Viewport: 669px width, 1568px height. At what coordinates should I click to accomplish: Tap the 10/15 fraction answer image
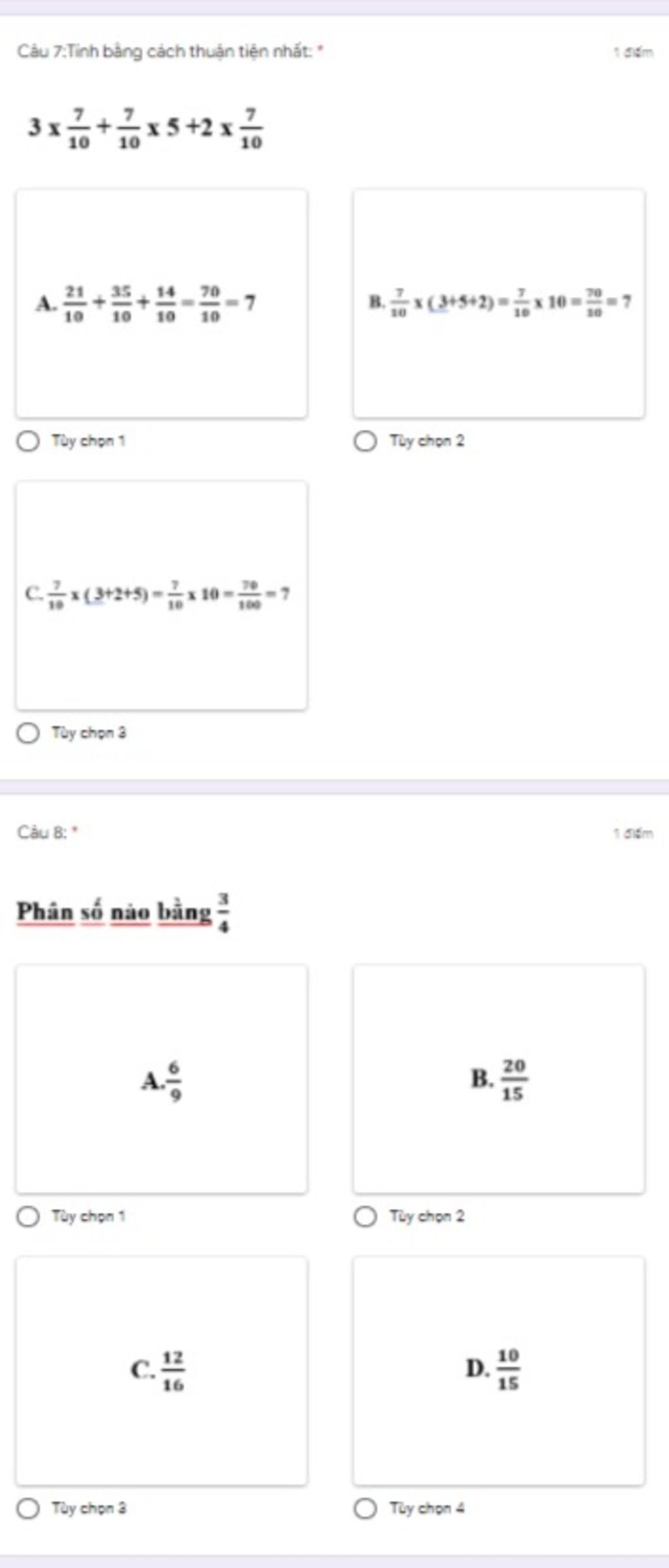click(x=498, y=1371)
